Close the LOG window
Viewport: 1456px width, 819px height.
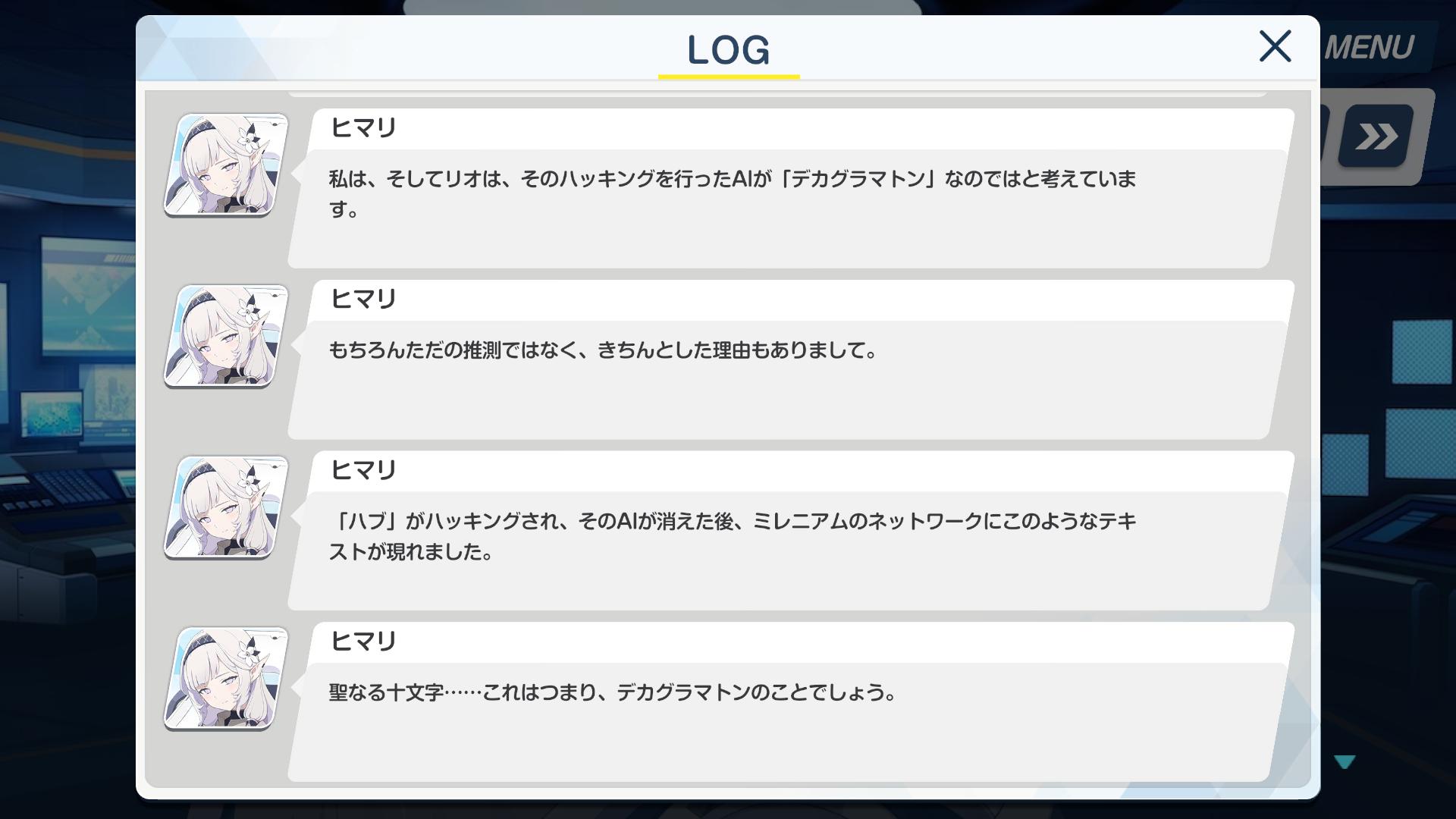coord(1275,46)
